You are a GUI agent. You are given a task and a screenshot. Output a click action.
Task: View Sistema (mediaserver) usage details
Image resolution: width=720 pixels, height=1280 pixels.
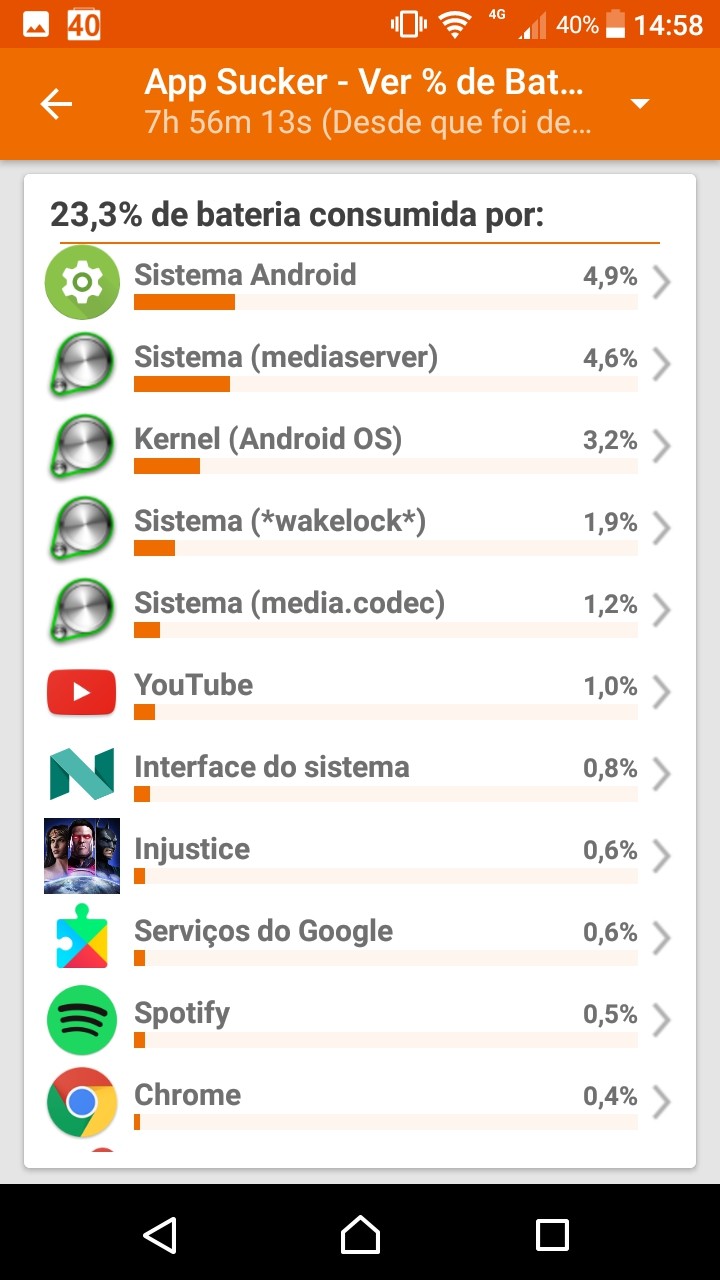(360, 365)
